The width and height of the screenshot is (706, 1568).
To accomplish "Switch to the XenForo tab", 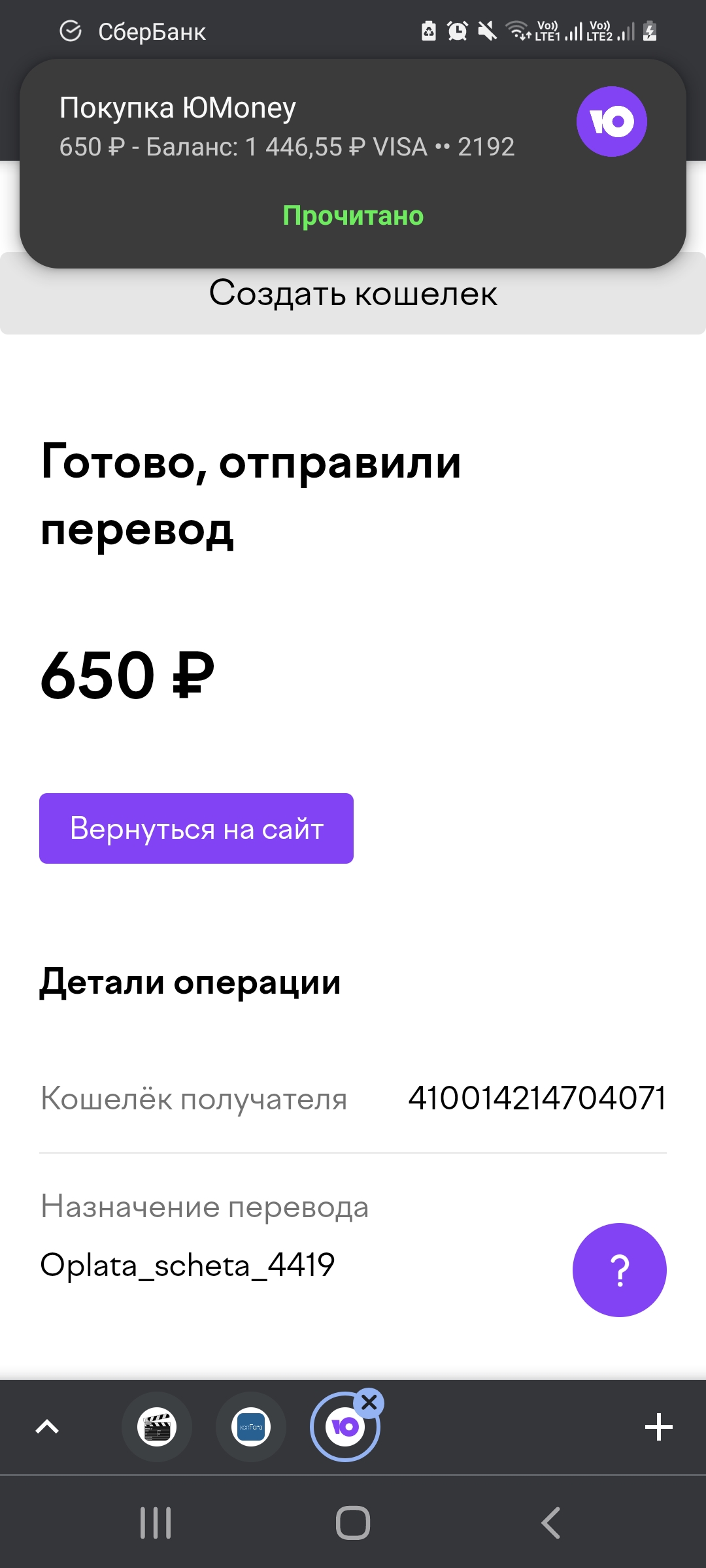I will click(x=251, y=1427).
